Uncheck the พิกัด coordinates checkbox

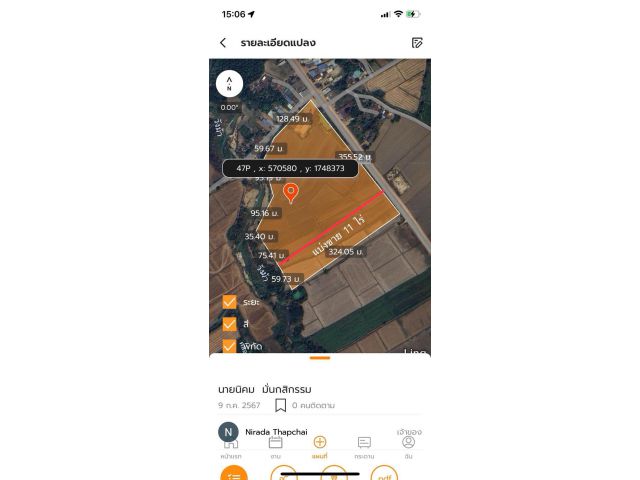click(229, 346)
